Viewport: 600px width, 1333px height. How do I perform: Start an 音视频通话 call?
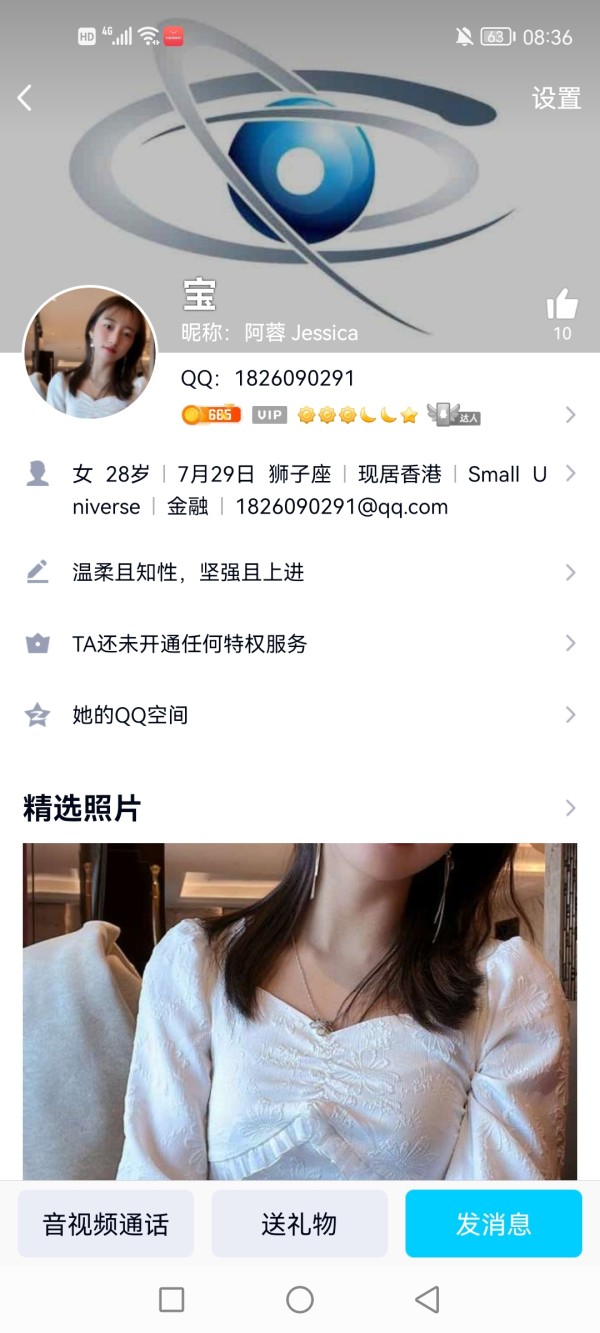[x=106, y=1223]
